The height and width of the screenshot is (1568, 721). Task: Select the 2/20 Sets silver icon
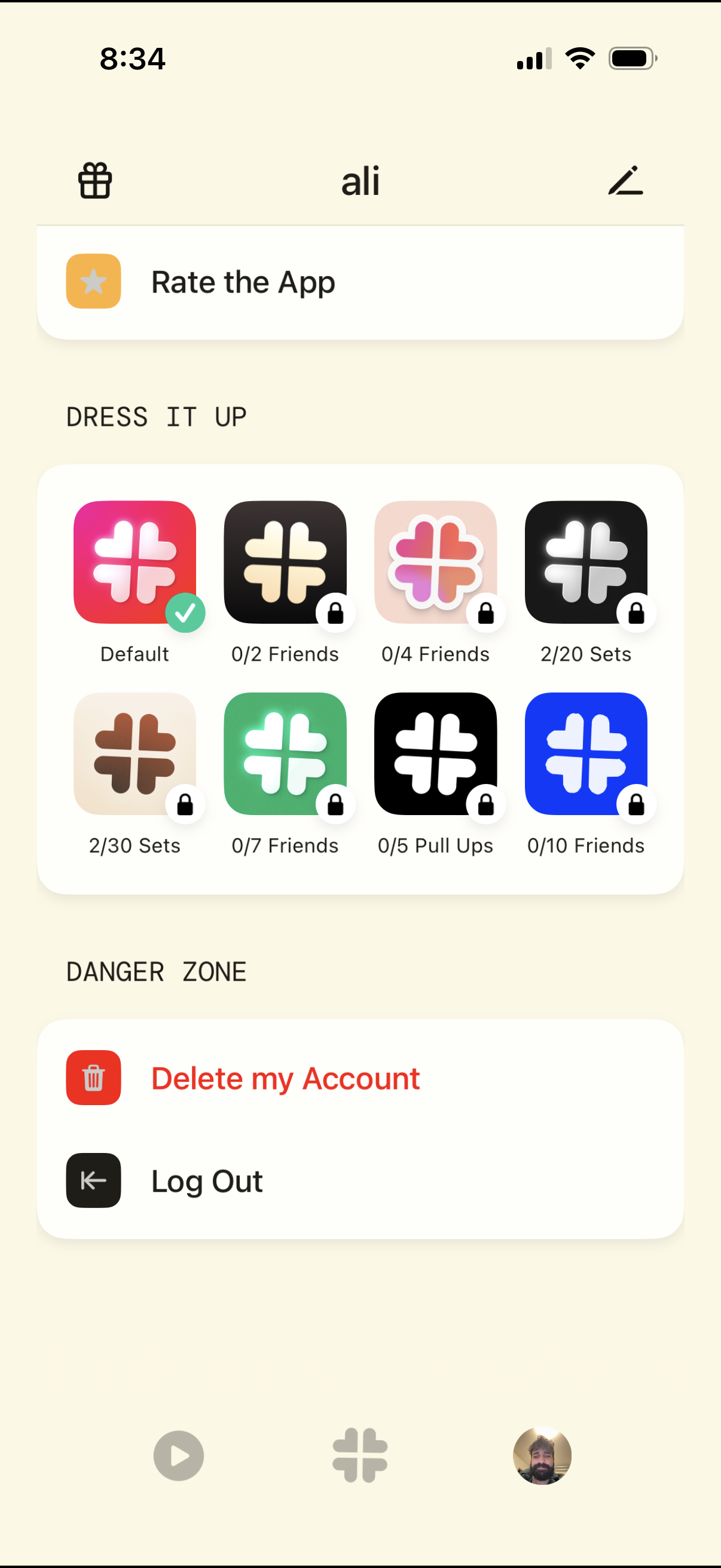coord(585,562)
